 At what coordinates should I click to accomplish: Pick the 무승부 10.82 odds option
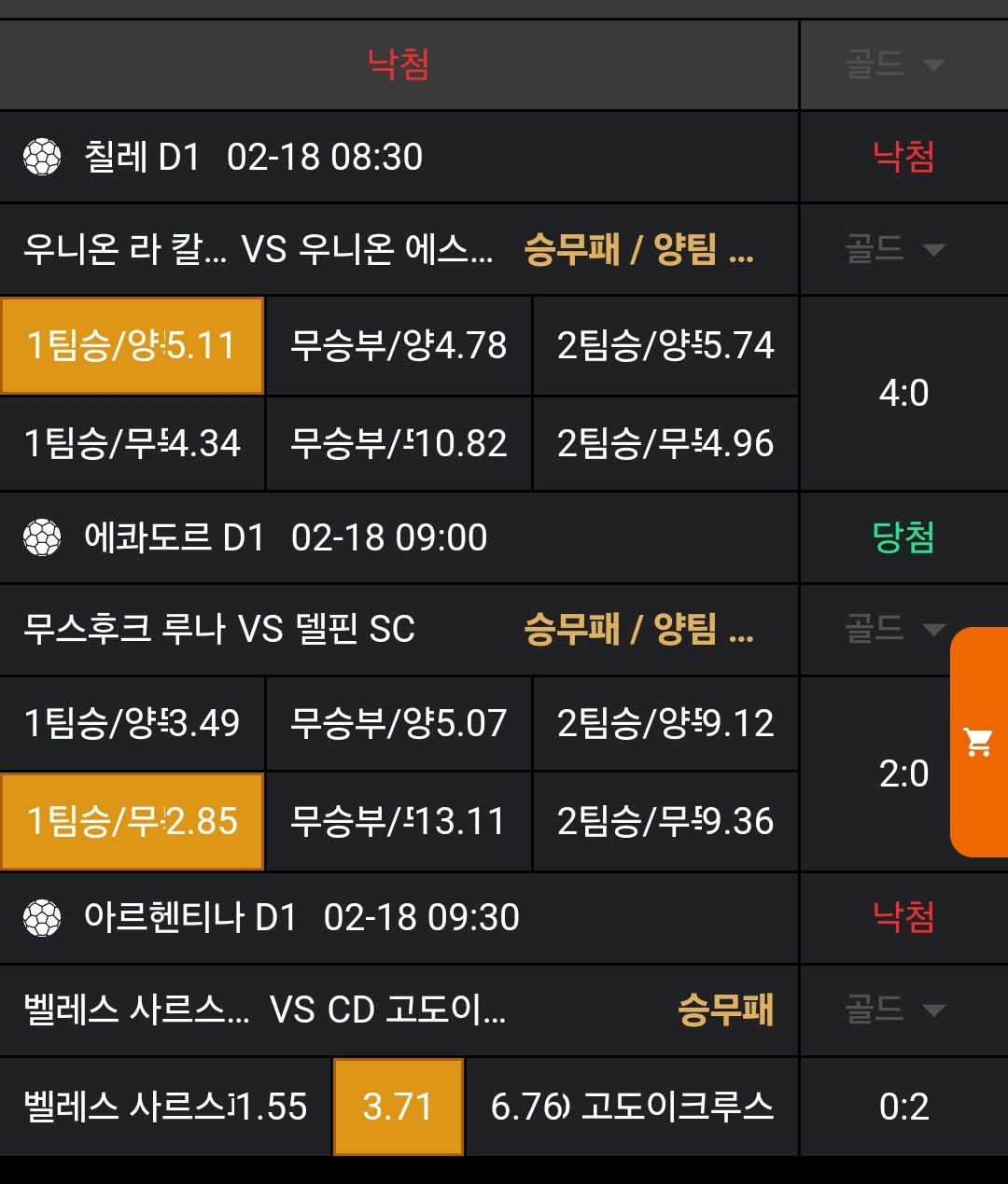click(399, 443)
